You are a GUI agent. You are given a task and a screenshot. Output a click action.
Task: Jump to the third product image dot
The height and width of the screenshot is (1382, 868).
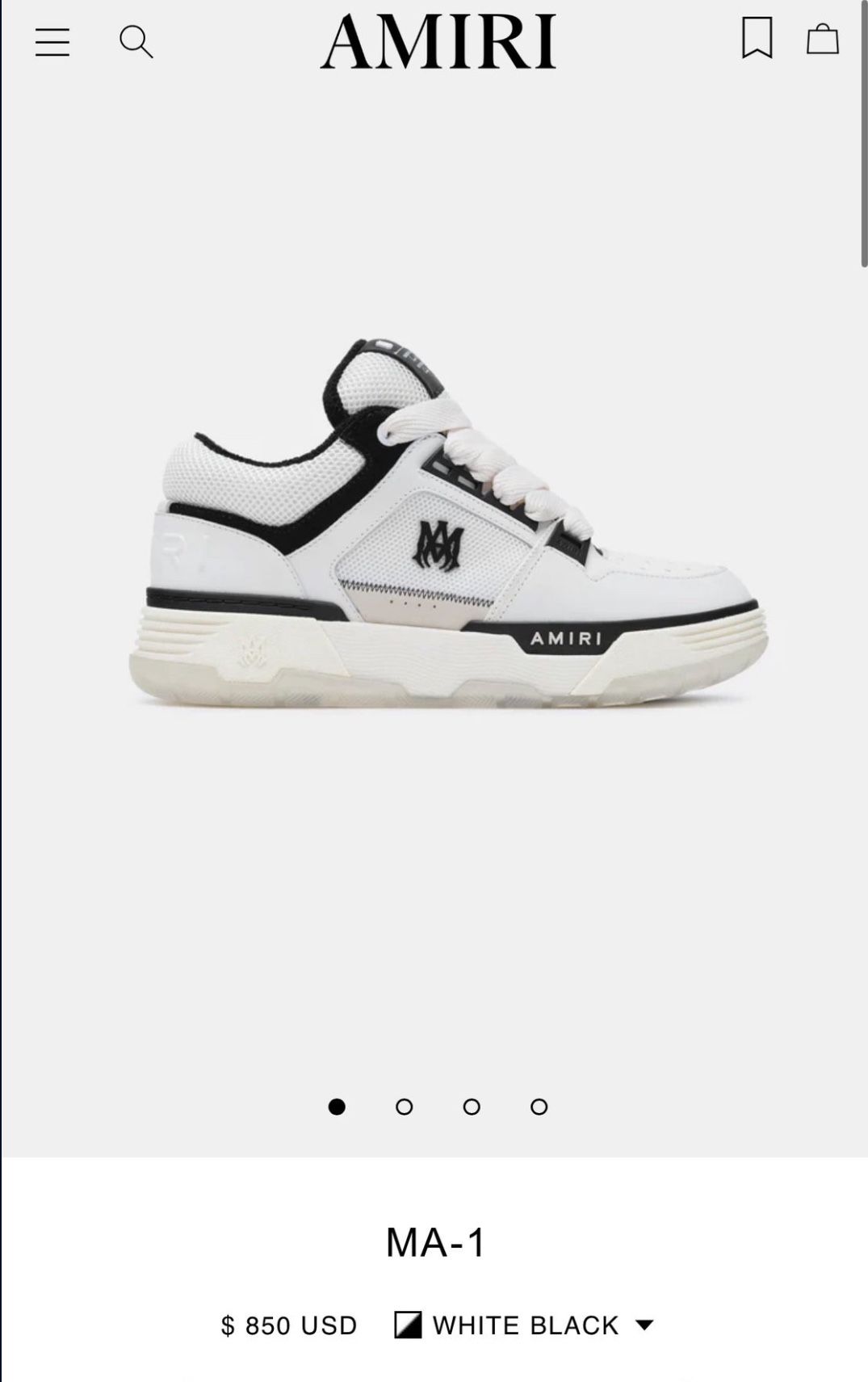(x=472, y=1107)
